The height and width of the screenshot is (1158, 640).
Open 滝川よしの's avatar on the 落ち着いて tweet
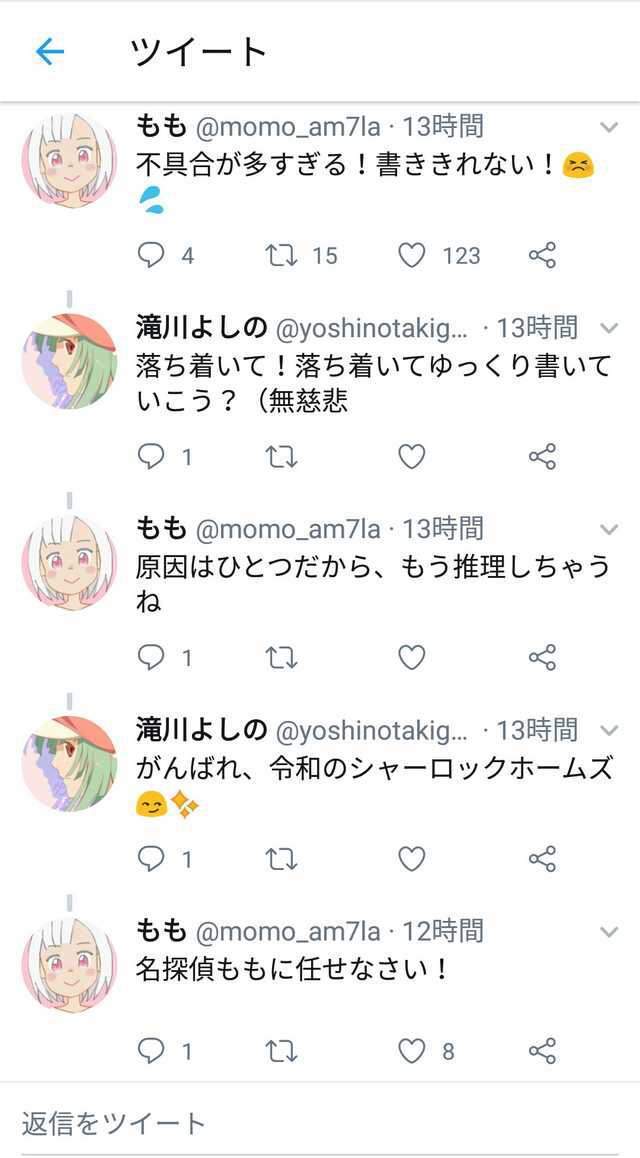coord(69,361)
